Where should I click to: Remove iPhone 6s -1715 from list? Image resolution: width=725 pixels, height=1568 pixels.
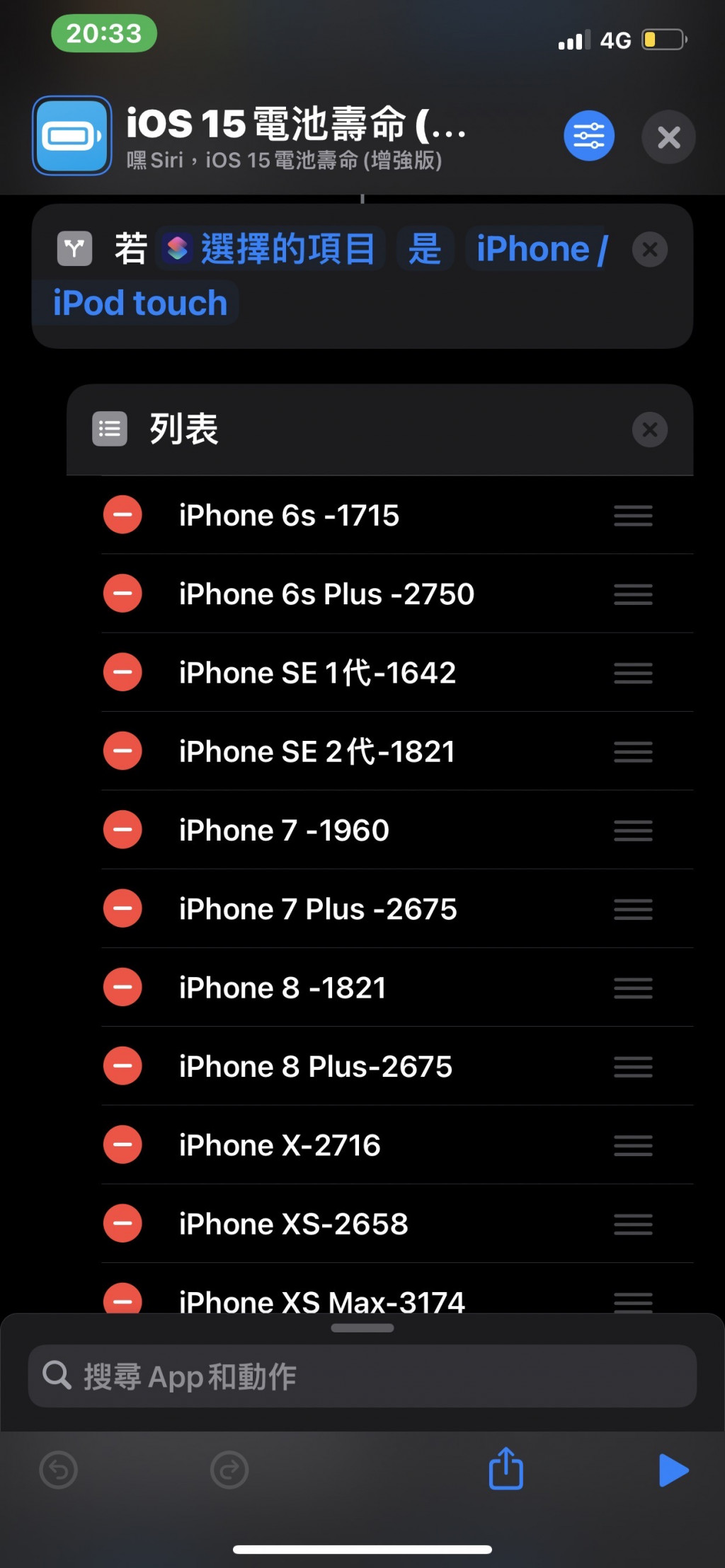[122, 515]
